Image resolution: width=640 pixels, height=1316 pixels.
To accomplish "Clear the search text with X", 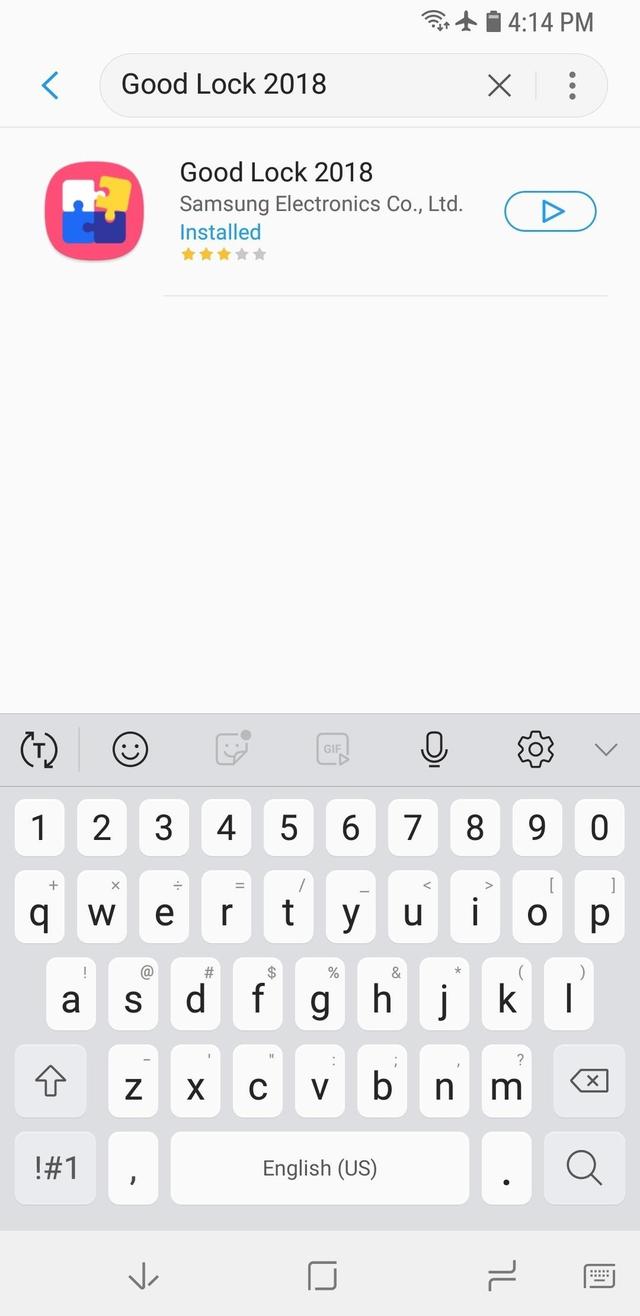I will 499,85.
